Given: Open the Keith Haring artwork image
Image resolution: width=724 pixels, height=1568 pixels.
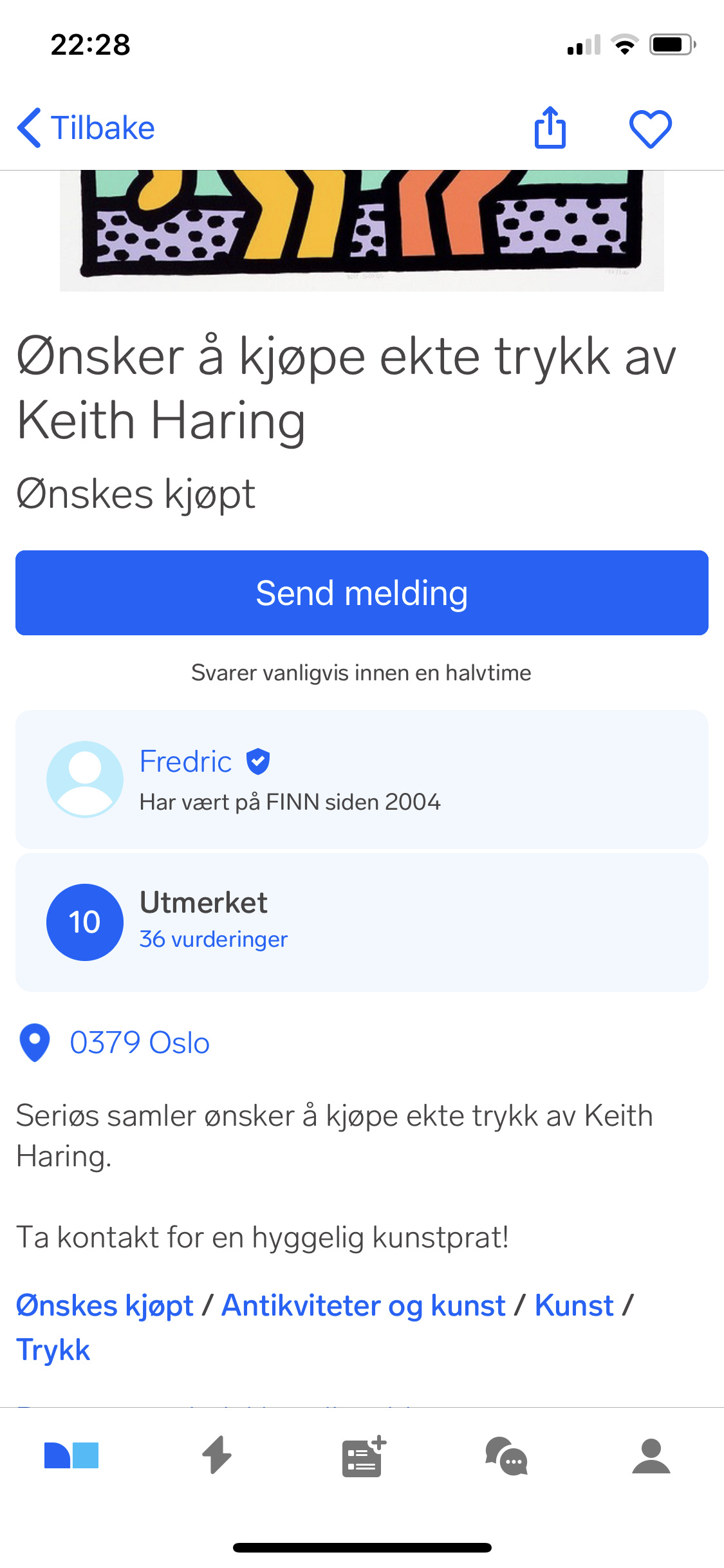Looking at the screenshot, I should (x=362, y=229).
